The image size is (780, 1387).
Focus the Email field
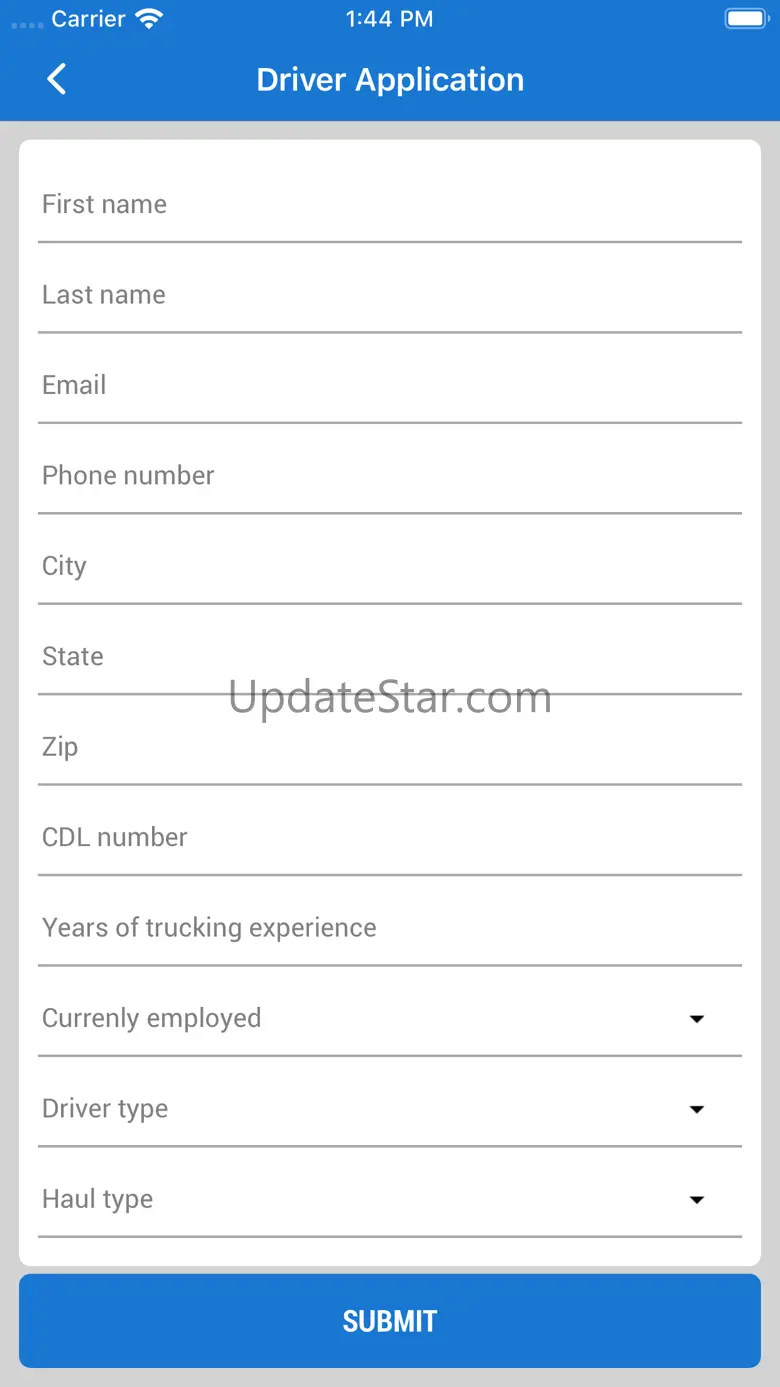tap(390, 385)
